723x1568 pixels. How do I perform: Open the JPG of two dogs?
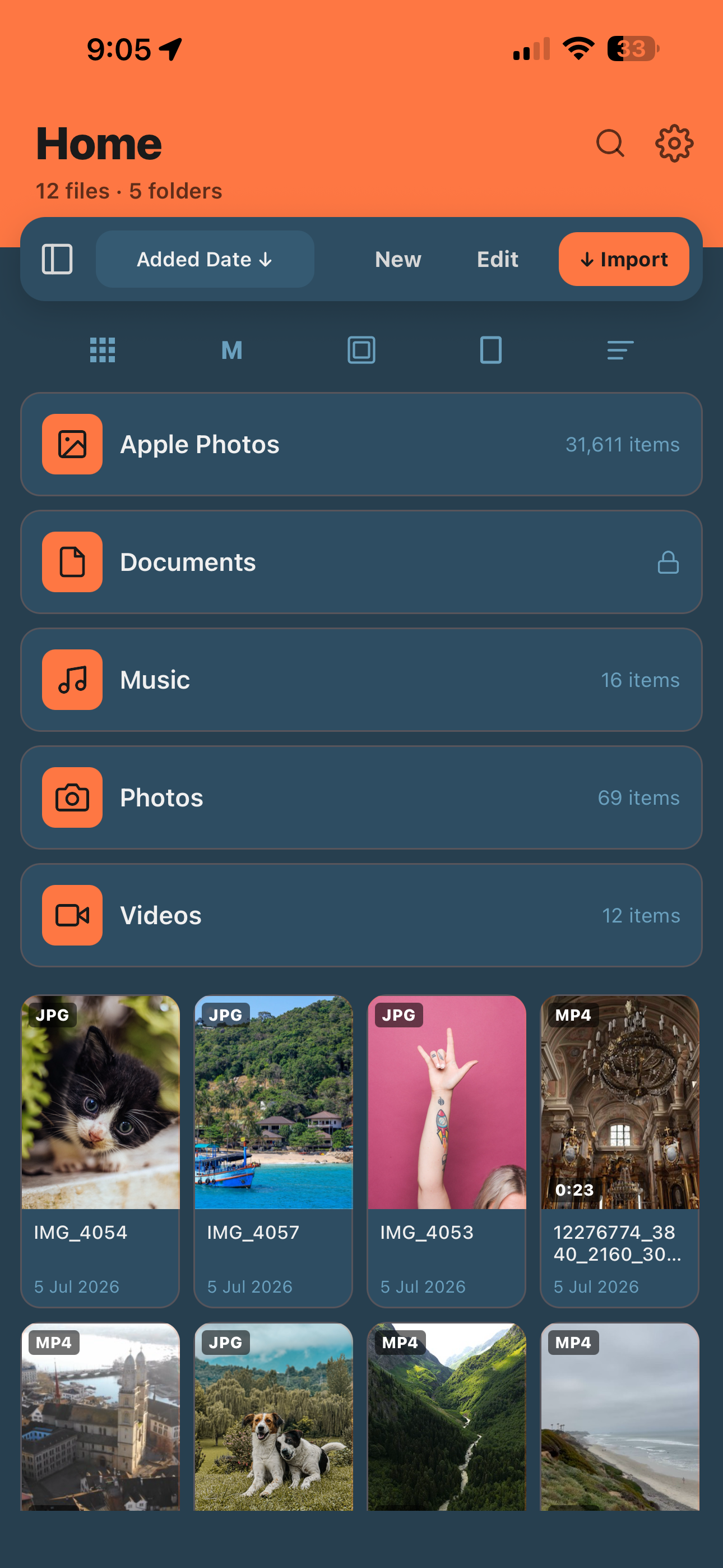[x=274, y=1417]
